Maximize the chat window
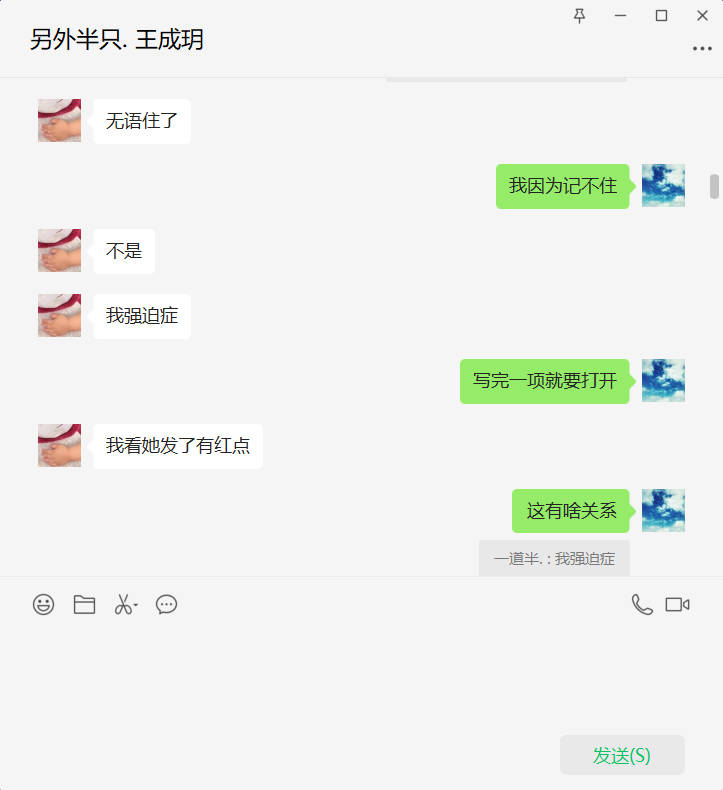 661,15
